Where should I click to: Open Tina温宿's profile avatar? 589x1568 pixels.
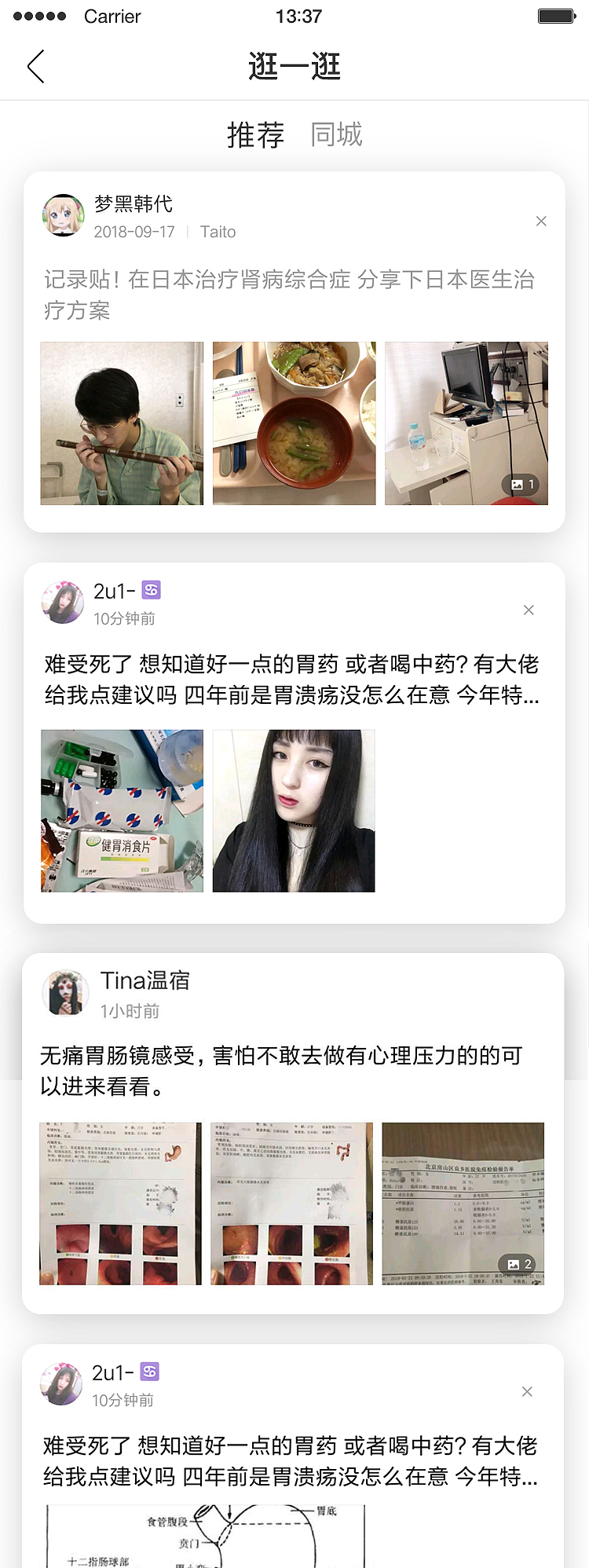(65, 992)
